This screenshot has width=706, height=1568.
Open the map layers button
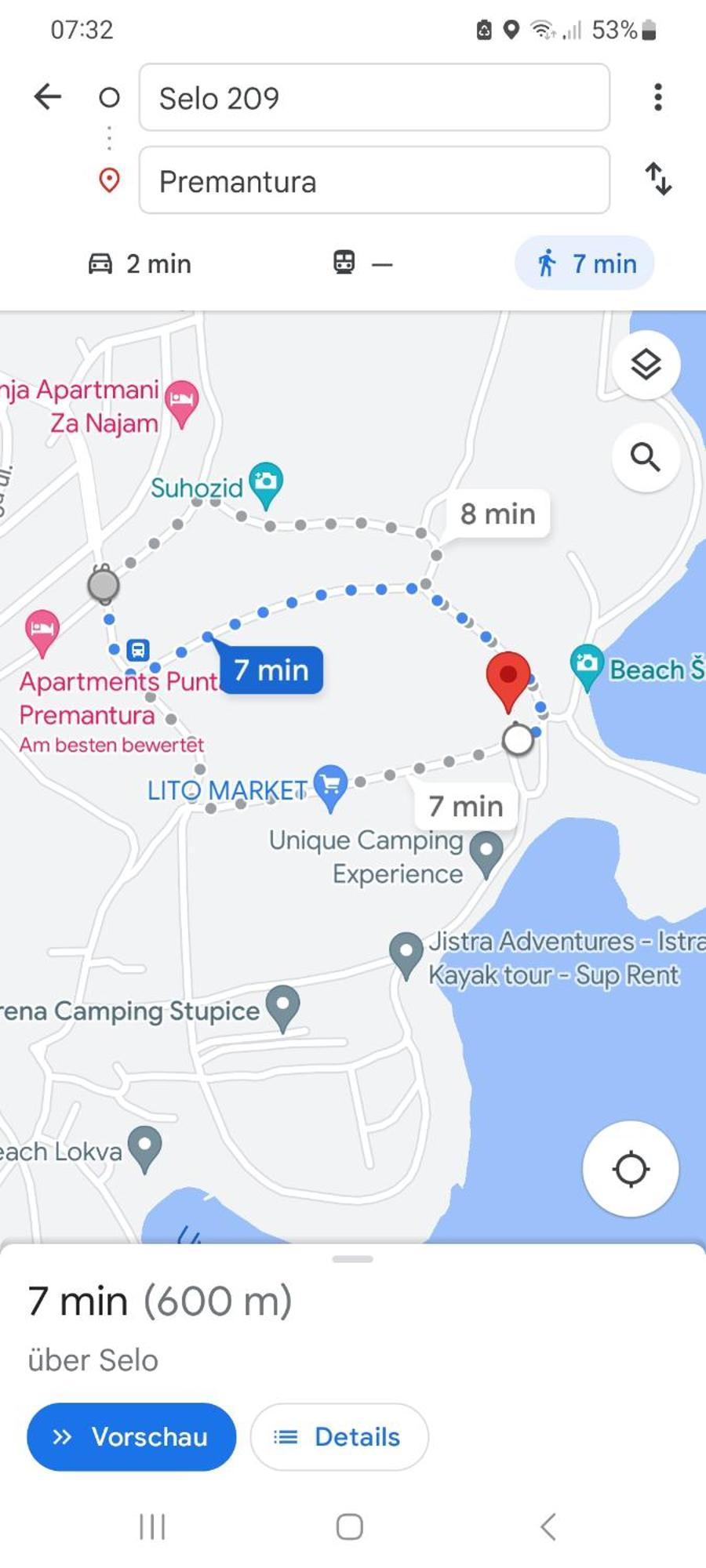[x=646, y=365]
